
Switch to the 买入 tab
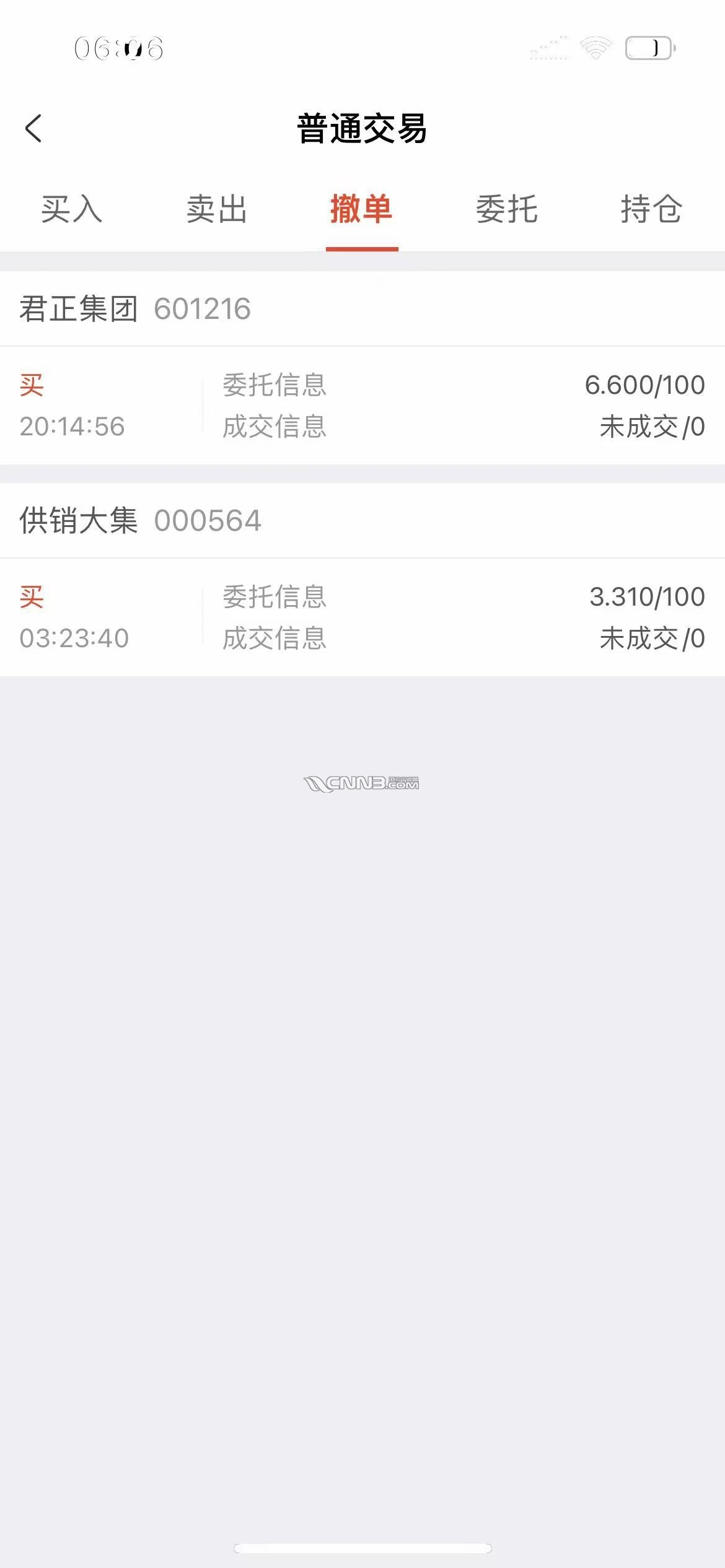click(x=72, y=209)
